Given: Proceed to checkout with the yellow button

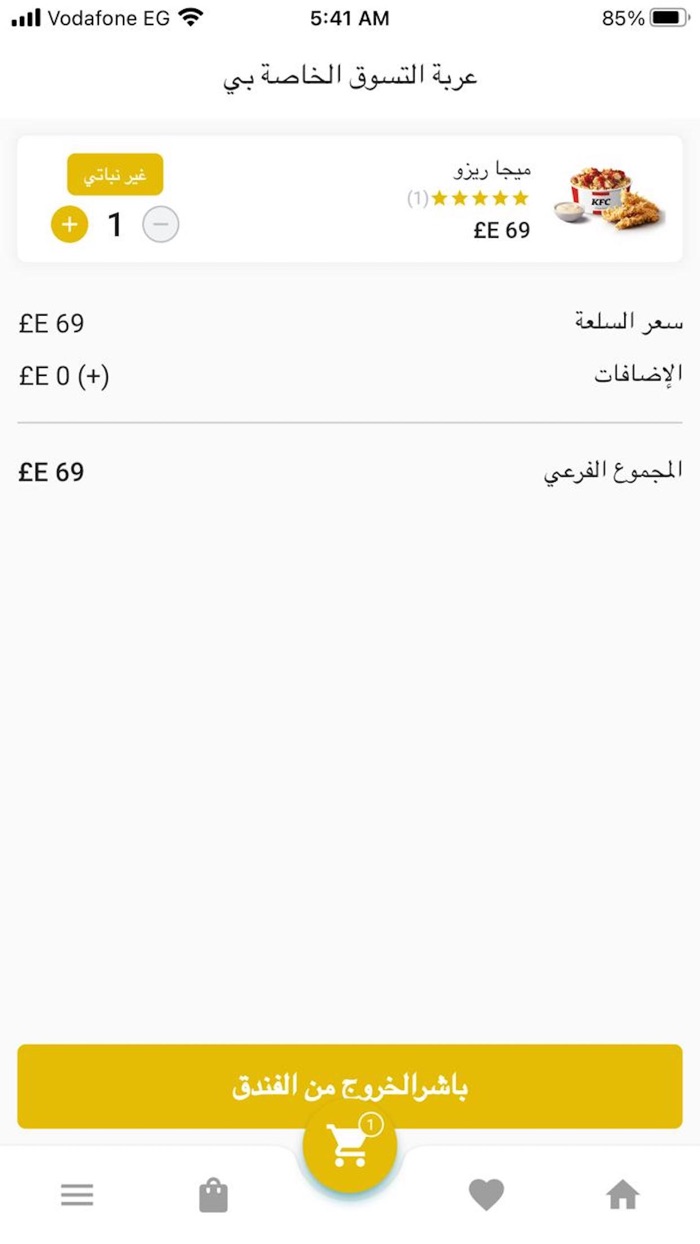Looking at the screenshot, I should tap(350, 1086).
